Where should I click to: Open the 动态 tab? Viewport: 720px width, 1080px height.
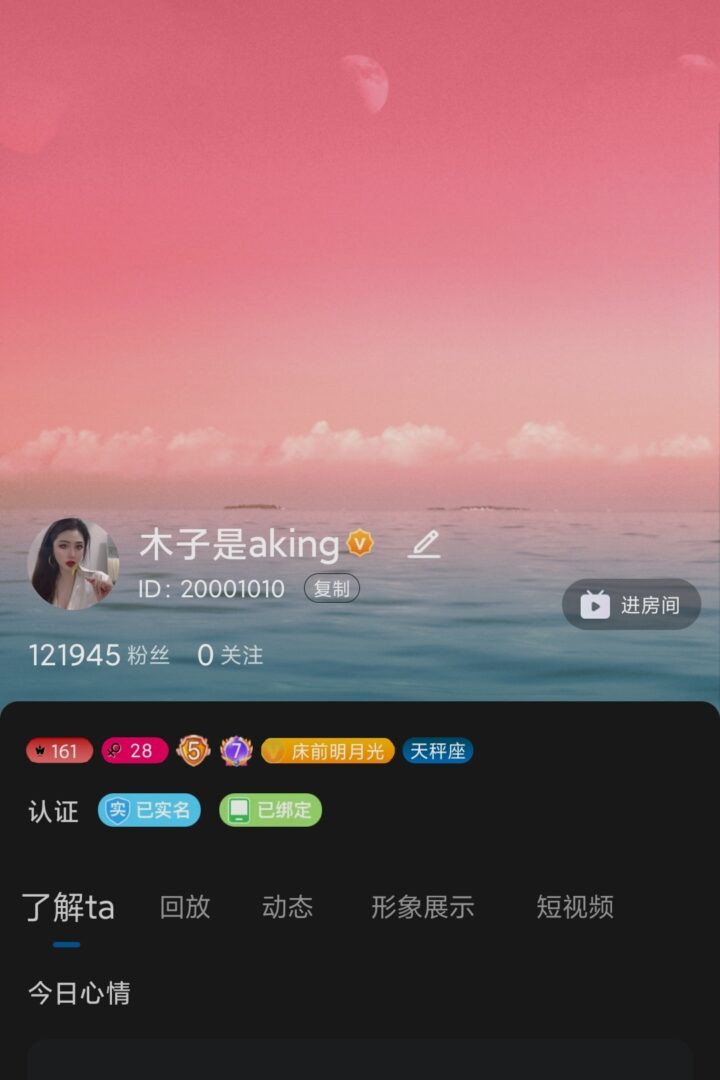287,907
